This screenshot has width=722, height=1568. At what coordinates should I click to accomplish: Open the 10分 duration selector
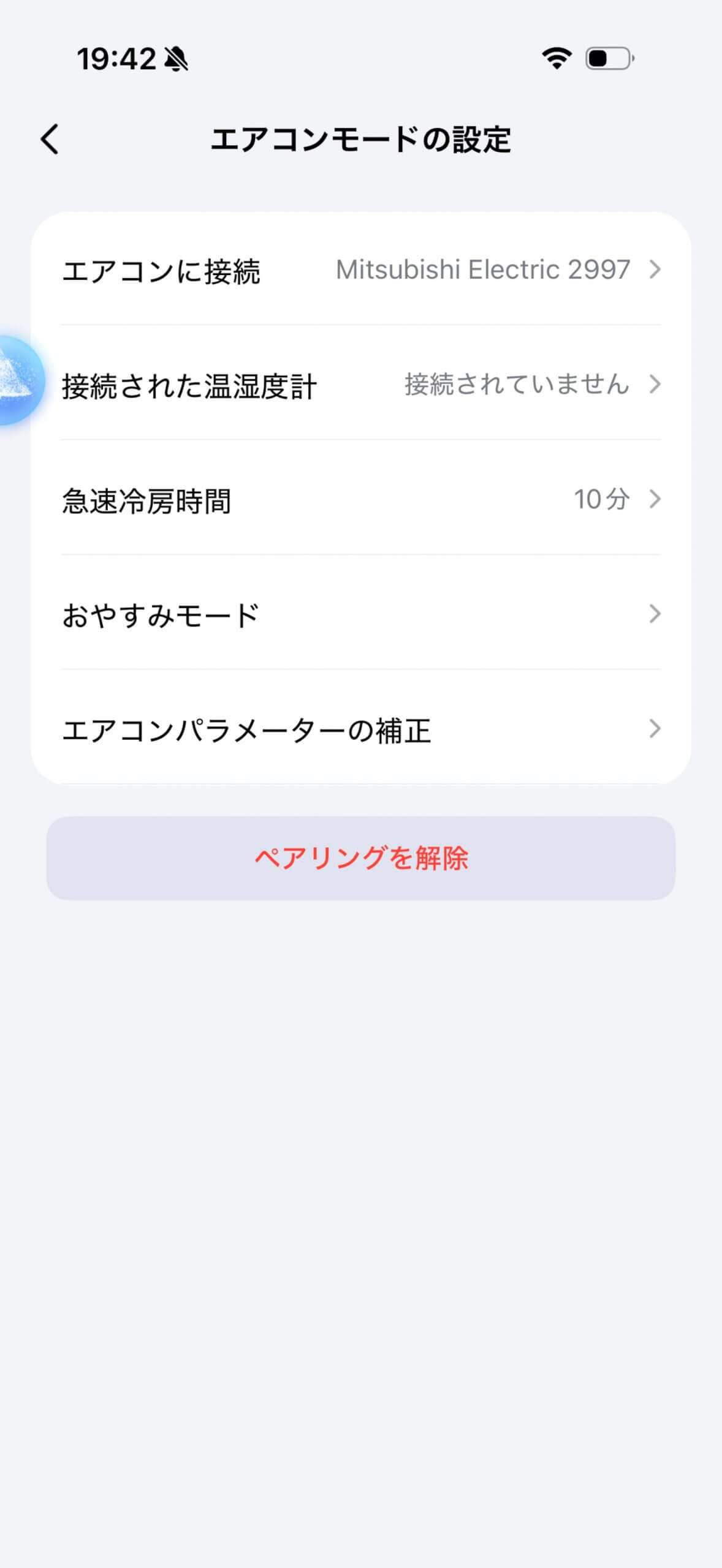pyautogui.click(x=599, y=500)
